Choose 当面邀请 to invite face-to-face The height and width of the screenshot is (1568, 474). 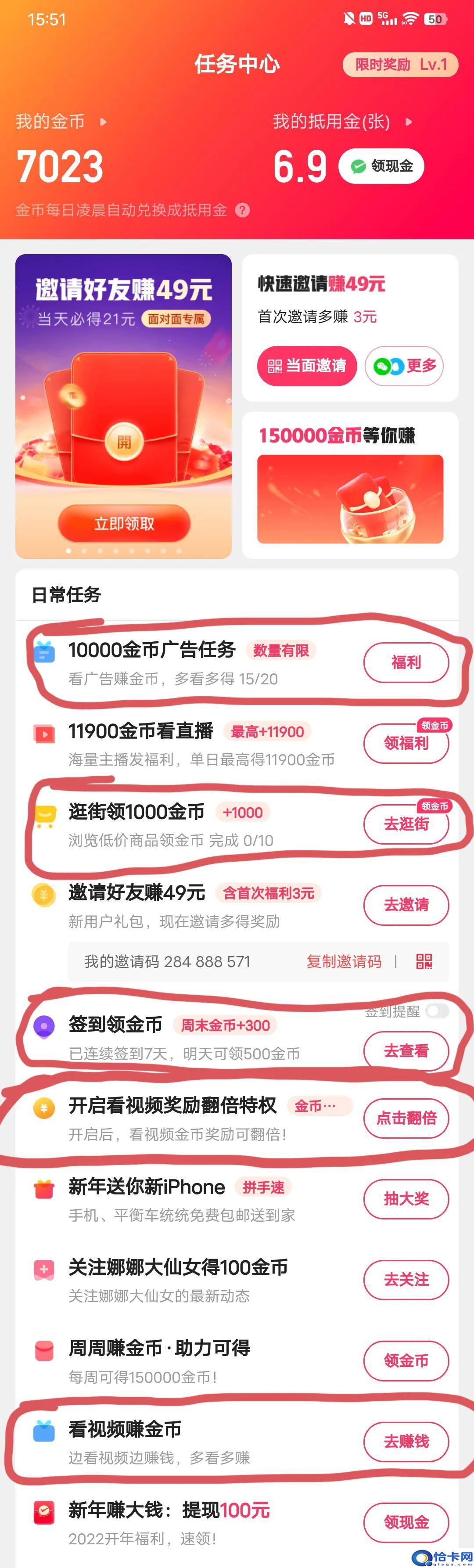pos(307,366)
